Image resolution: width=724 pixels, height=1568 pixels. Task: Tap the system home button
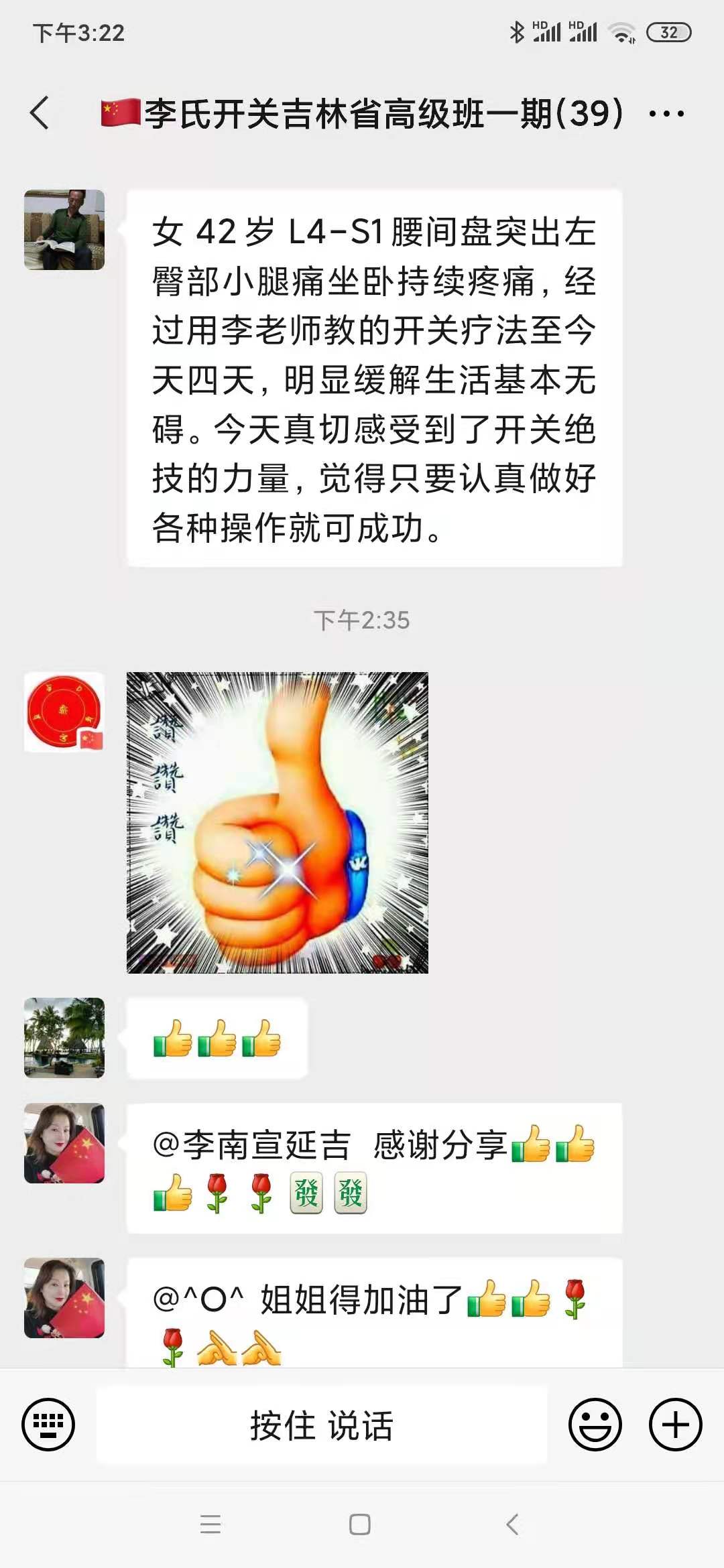[360, 1524]
